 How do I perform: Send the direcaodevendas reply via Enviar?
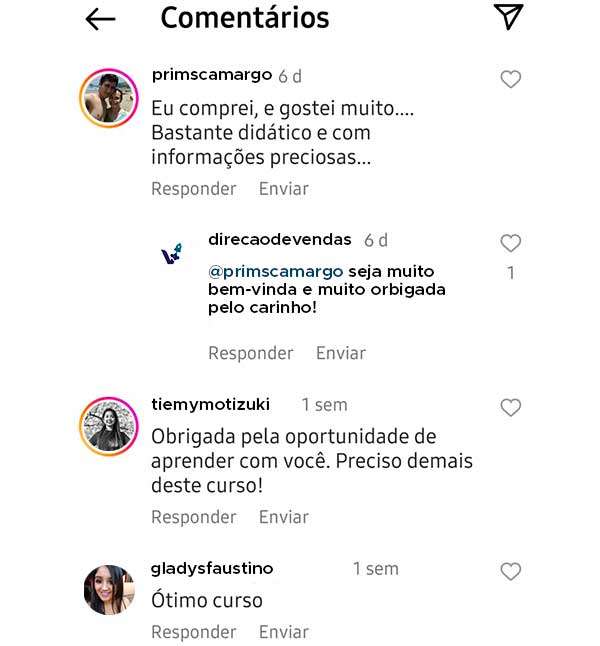(x=340, y=353)
